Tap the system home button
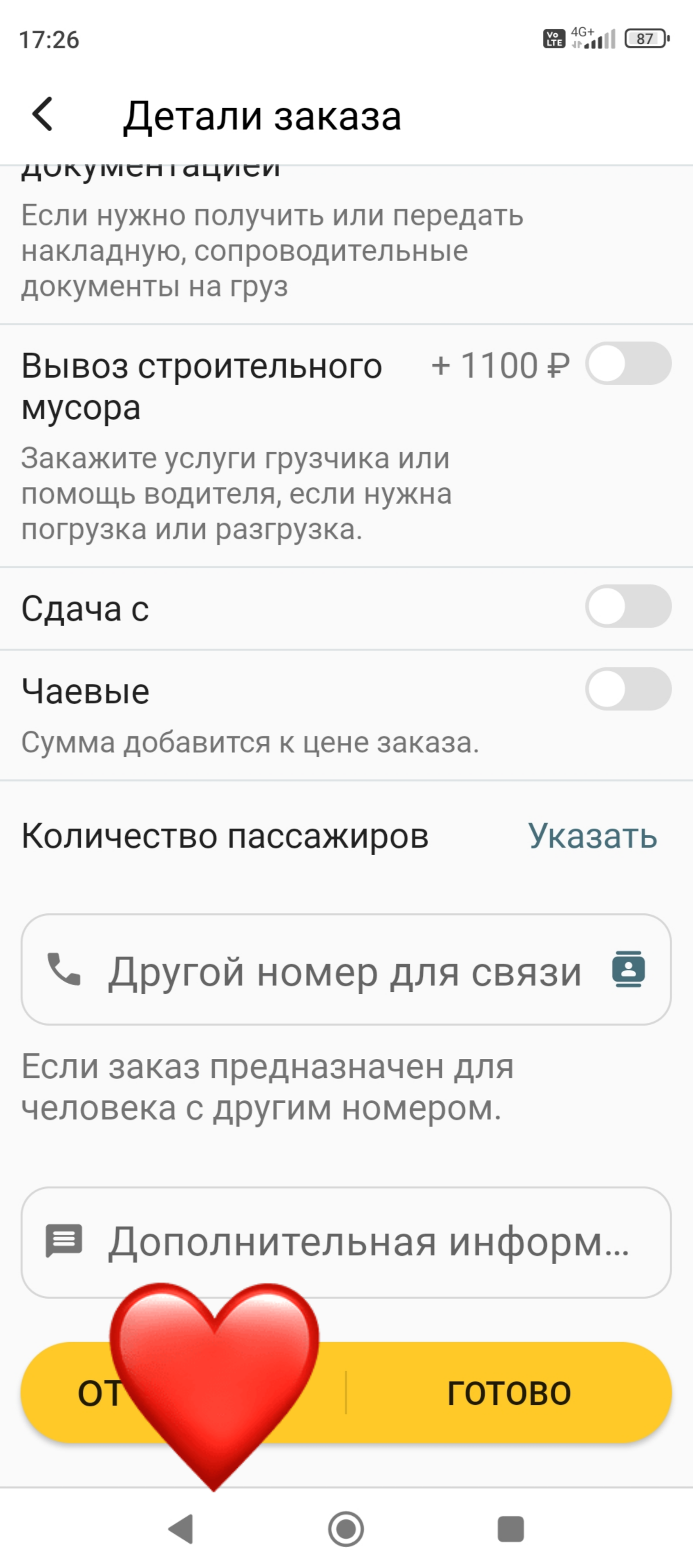The height and width of the screenshot is (1568, 693). (346, 1529)
